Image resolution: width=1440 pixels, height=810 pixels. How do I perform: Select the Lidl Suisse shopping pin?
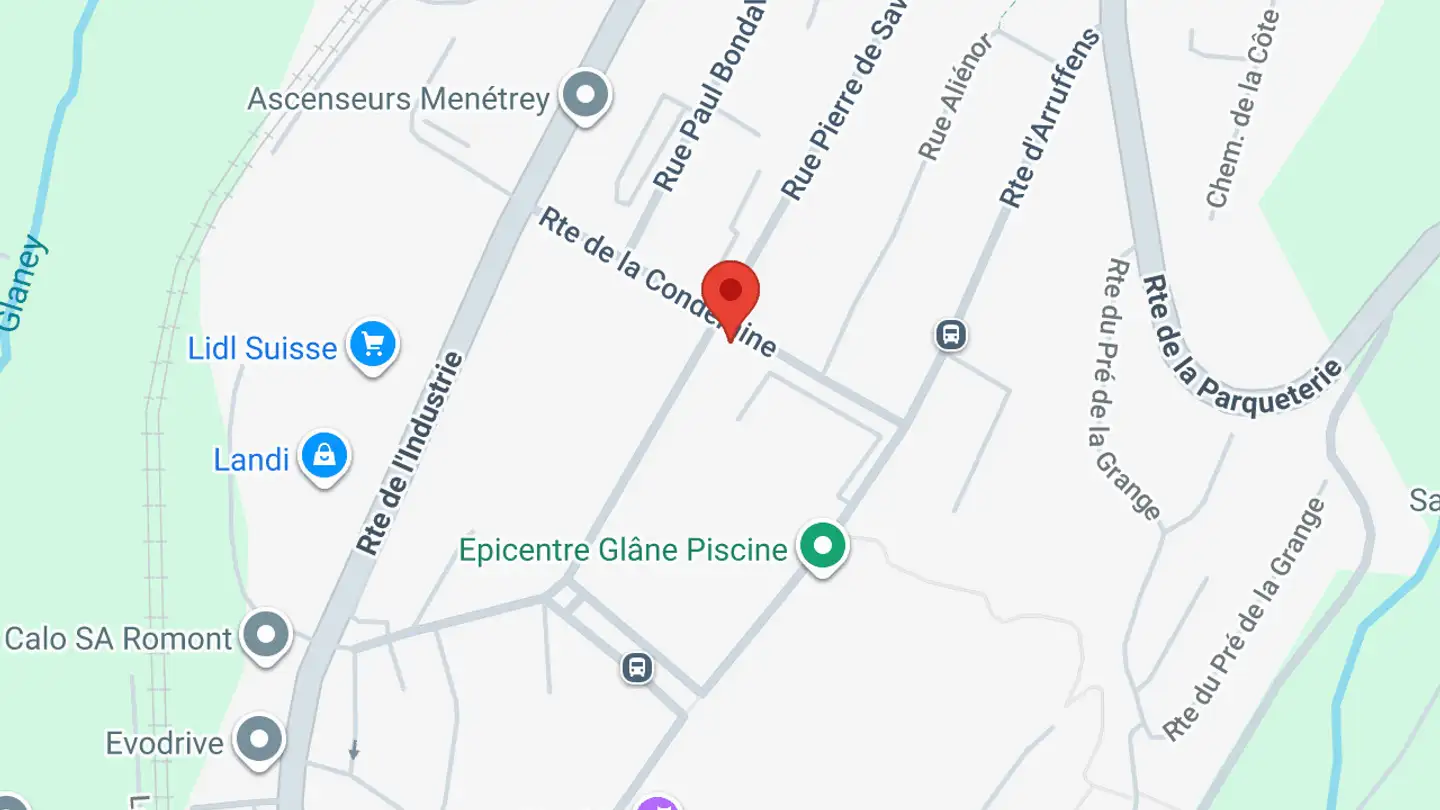(x=372, y=346)
